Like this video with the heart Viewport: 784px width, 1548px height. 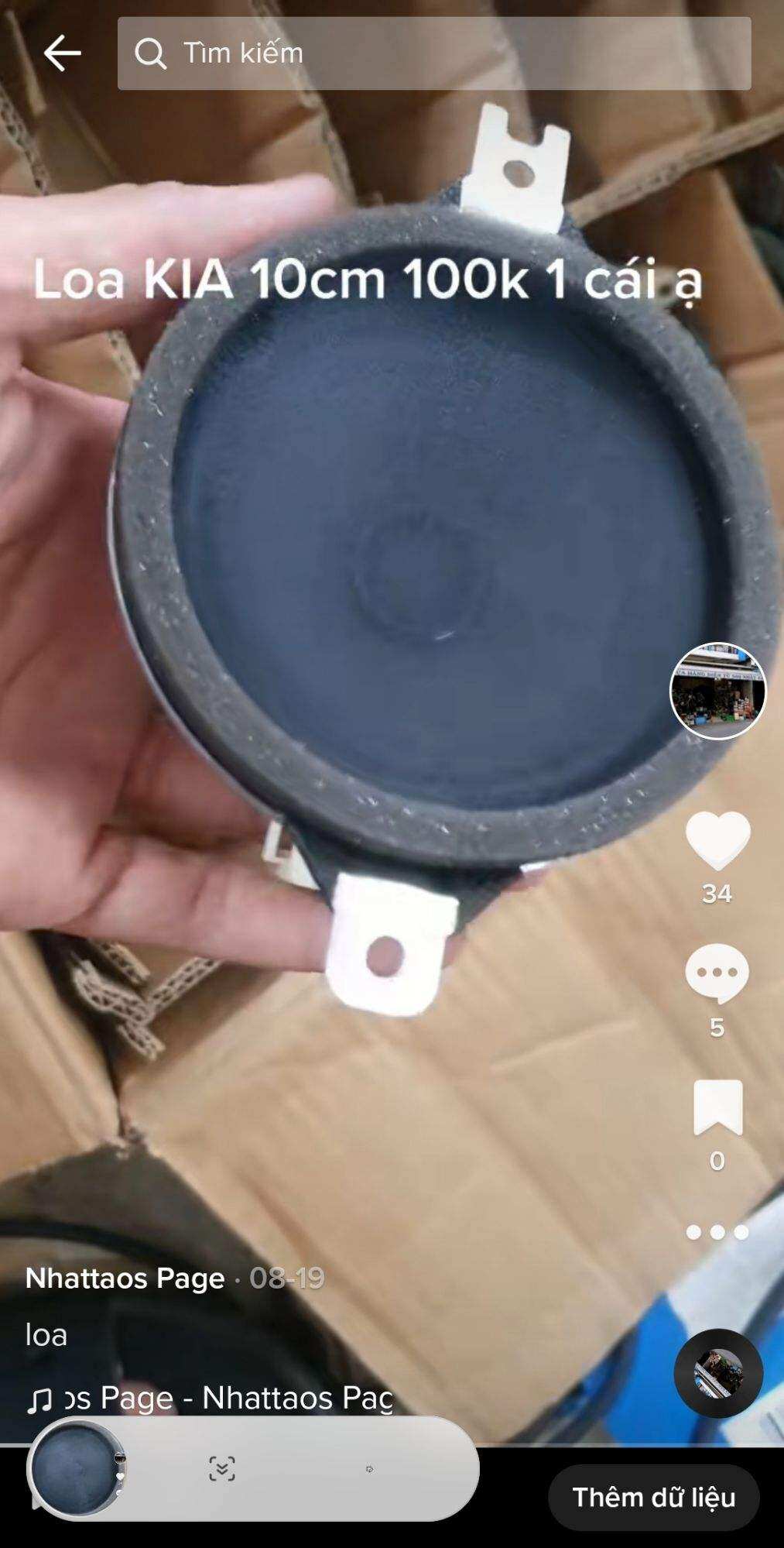717,841
